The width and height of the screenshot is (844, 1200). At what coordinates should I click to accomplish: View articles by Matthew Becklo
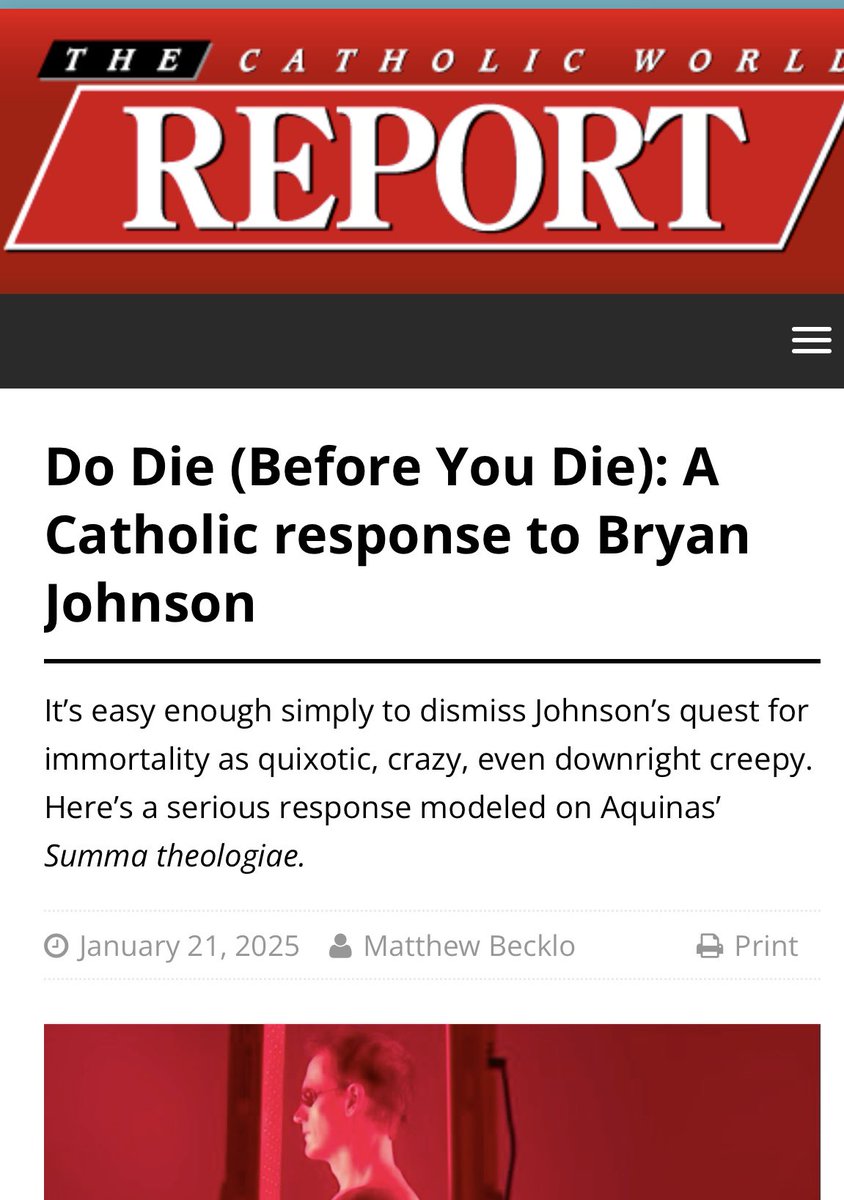point(468,945)
